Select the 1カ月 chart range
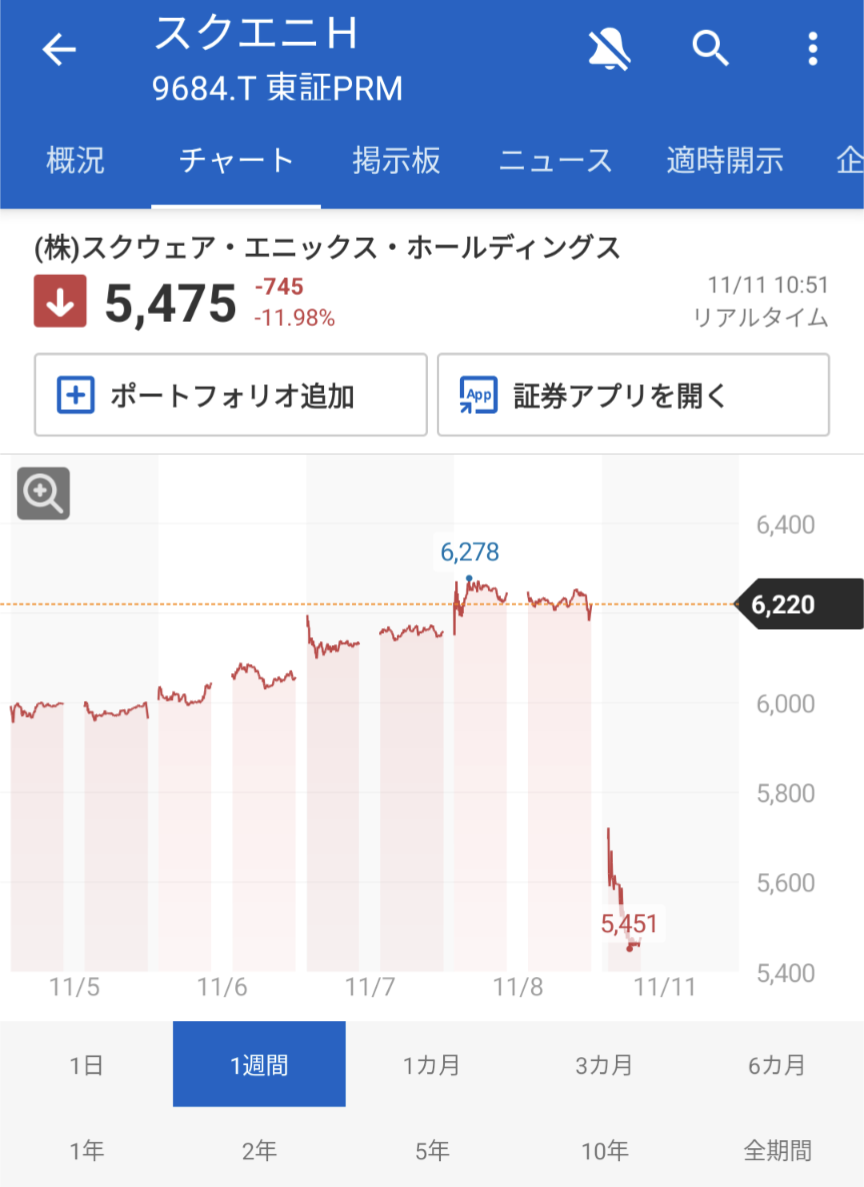Image resolution: width=864 pixels, height=1187 pixels. pyautogui.click(x=432, y=1065)
